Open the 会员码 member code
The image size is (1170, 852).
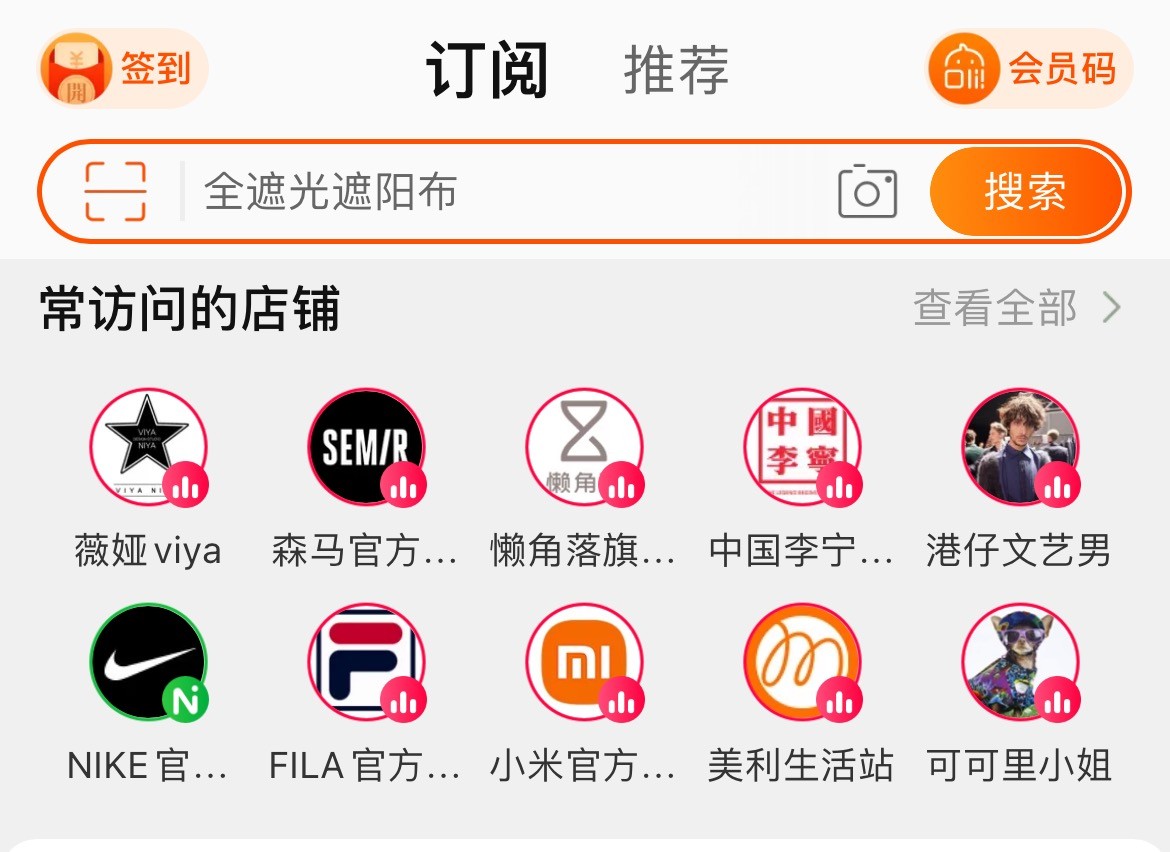1030,69
